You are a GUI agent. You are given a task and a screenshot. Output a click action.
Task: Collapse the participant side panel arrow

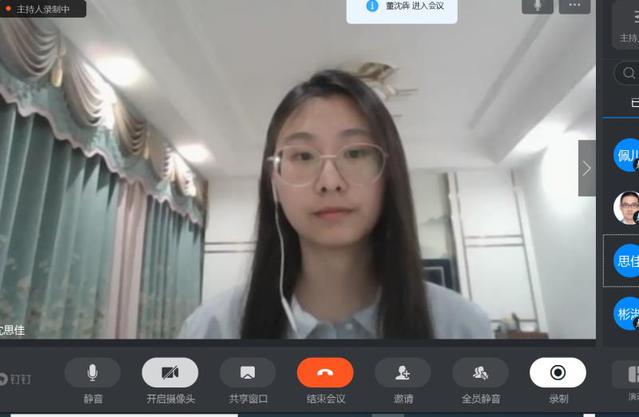(x=586, y=168)
